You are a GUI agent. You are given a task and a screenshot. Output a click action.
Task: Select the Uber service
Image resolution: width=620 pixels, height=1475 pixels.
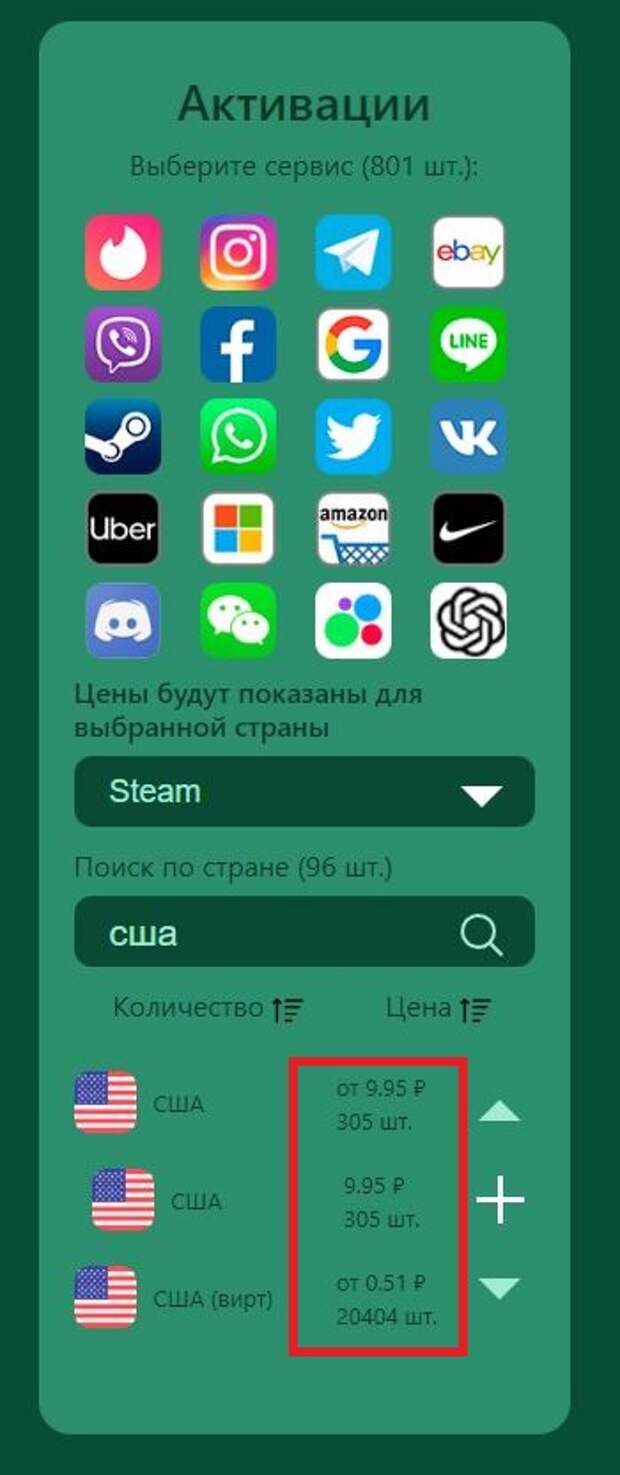(x=123, y=528)
